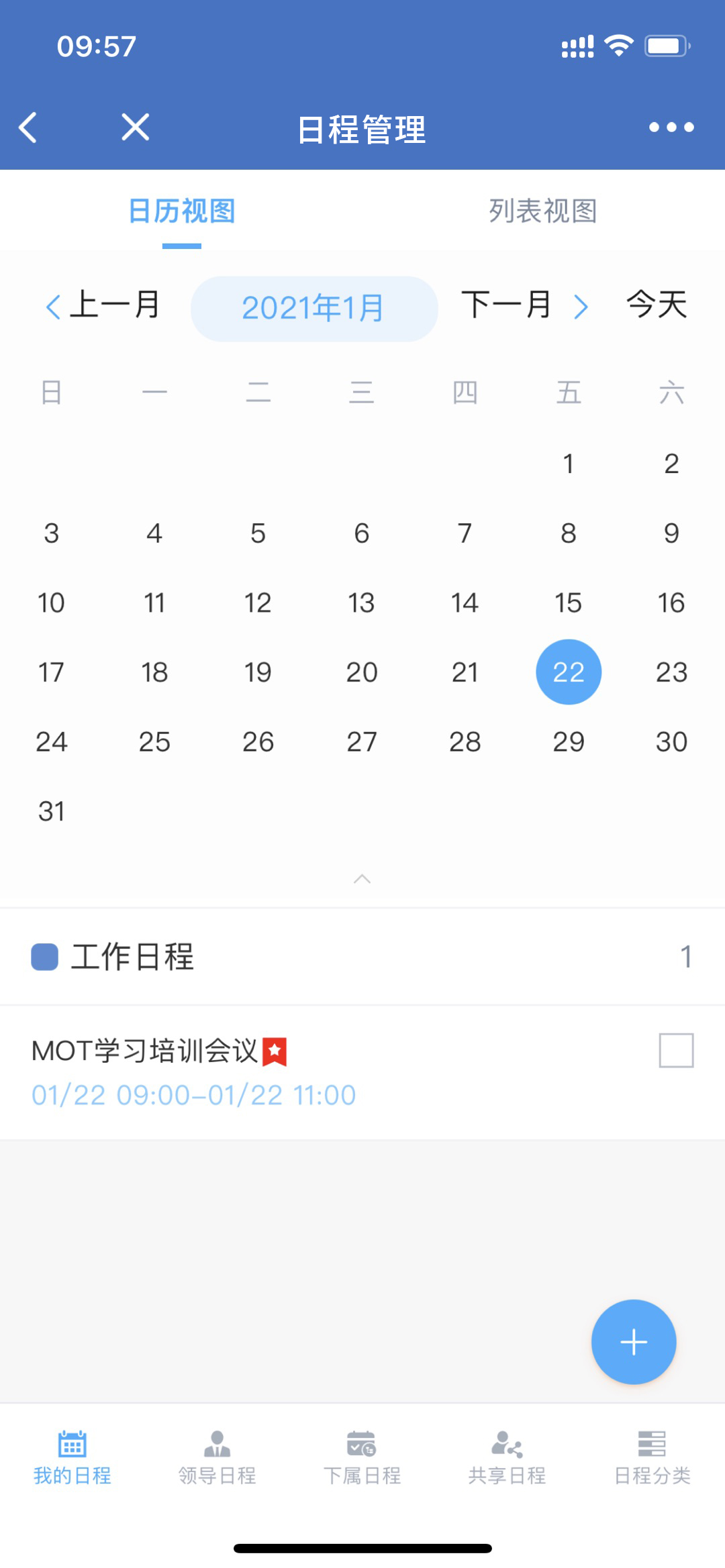Open the MOT学习培训会议 schedule entry
This screenshot has height=1568, width=725.
(269, 1071)
